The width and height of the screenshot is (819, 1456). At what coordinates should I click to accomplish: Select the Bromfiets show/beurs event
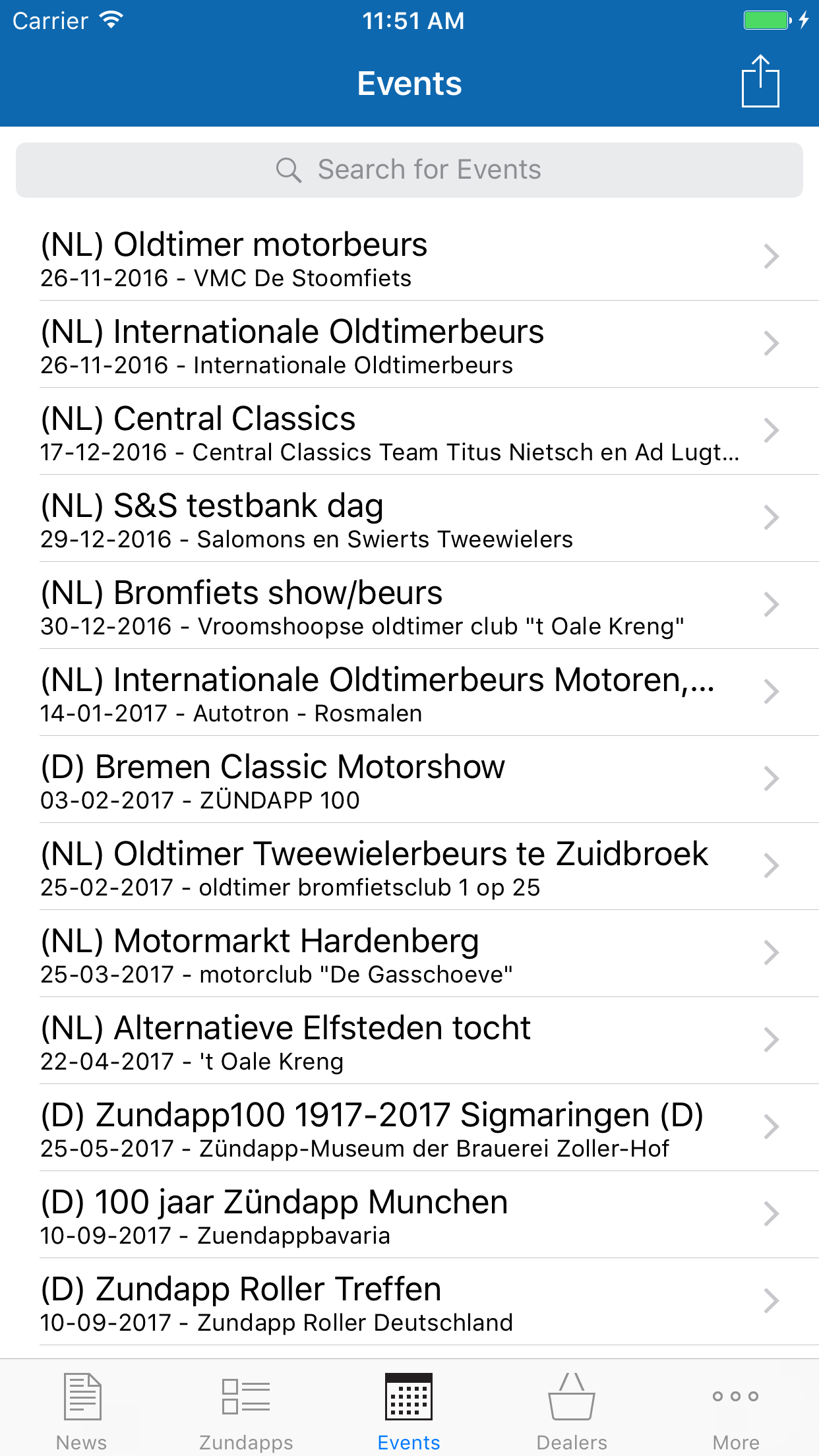[409, 605]
